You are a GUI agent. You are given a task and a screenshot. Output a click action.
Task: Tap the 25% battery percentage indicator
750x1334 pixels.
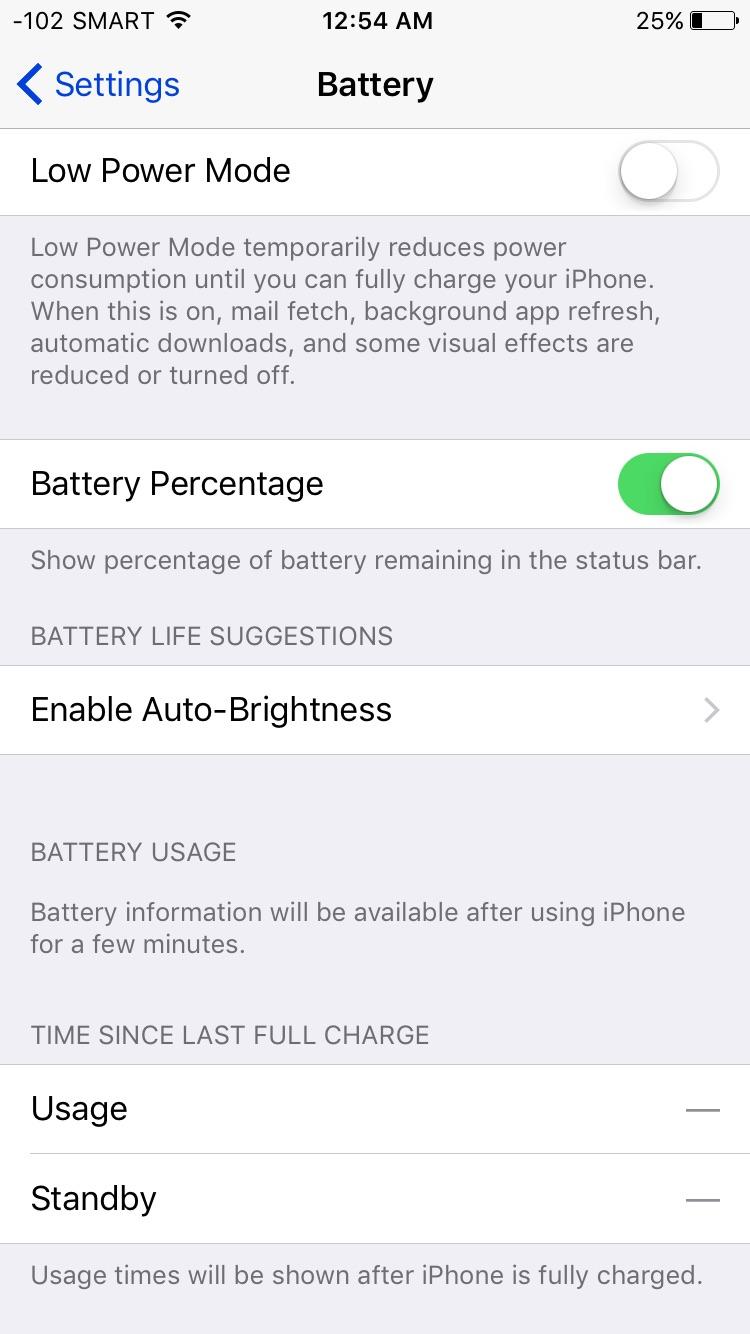pos(660,20)
